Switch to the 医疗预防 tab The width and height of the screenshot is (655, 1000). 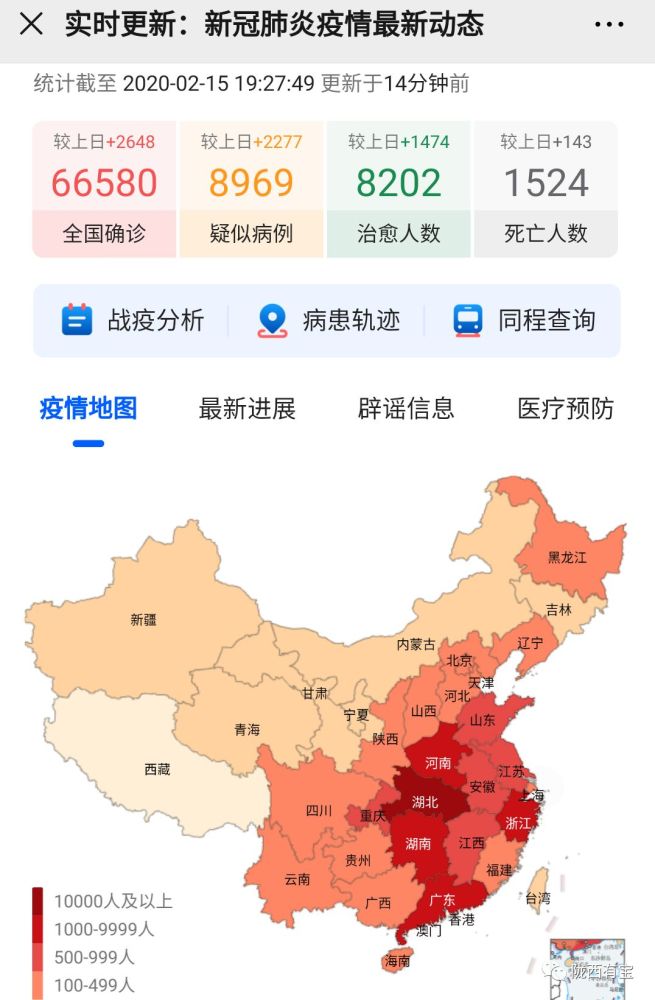click(x=565, y=409)
